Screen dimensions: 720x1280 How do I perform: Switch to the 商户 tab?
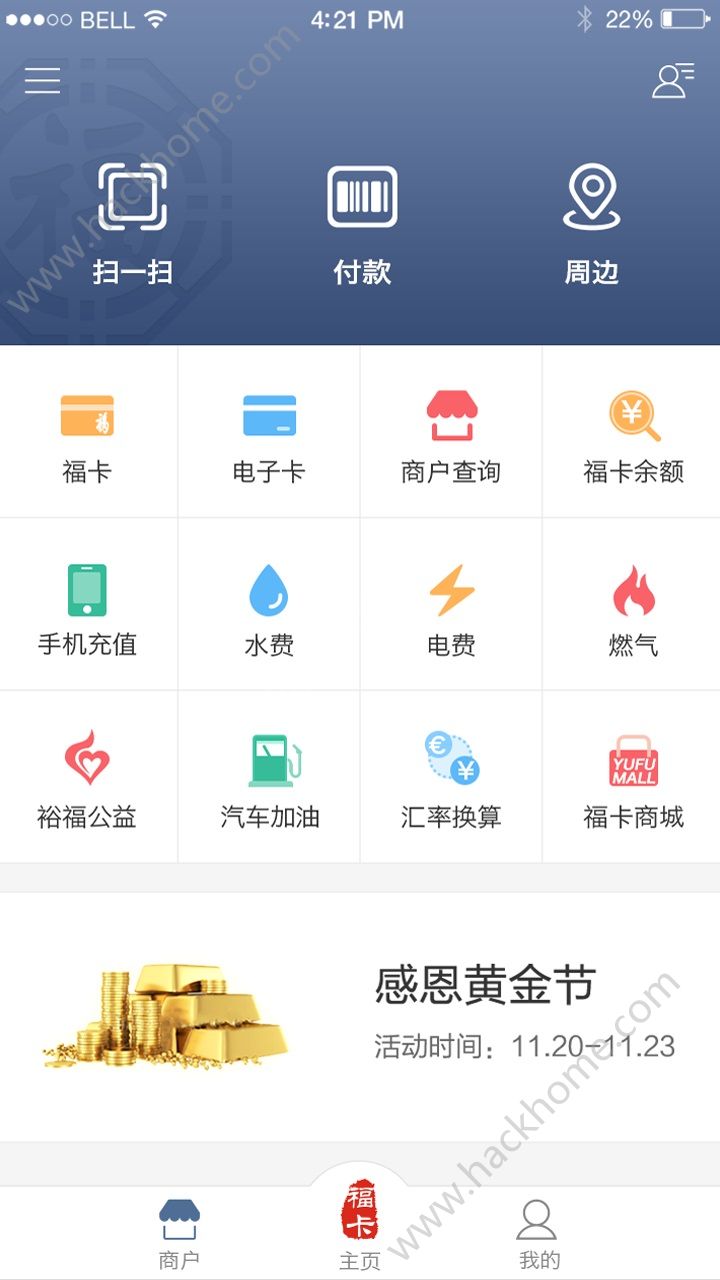(180, 1235)
